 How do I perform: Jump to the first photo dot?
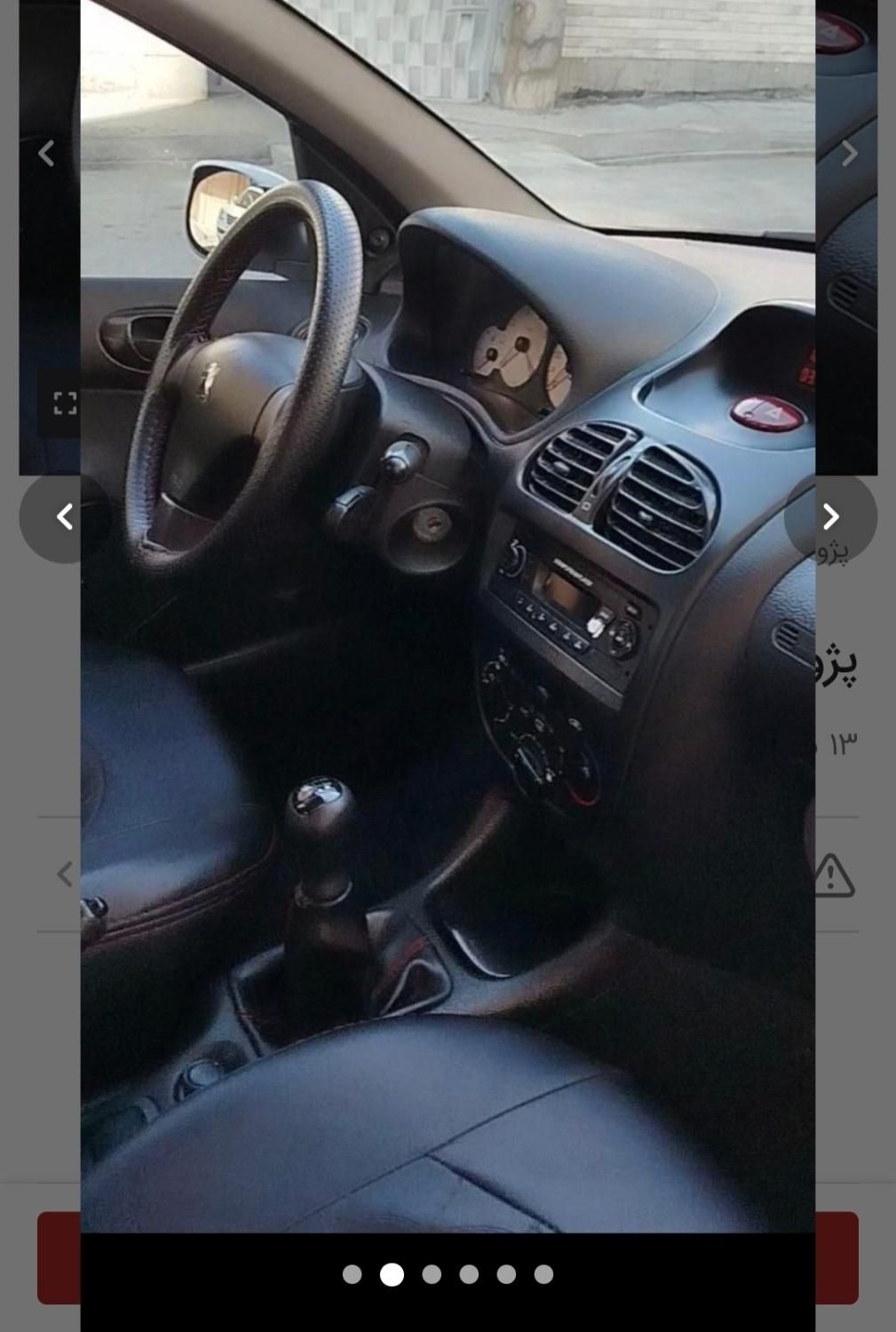coord(353,1274)
